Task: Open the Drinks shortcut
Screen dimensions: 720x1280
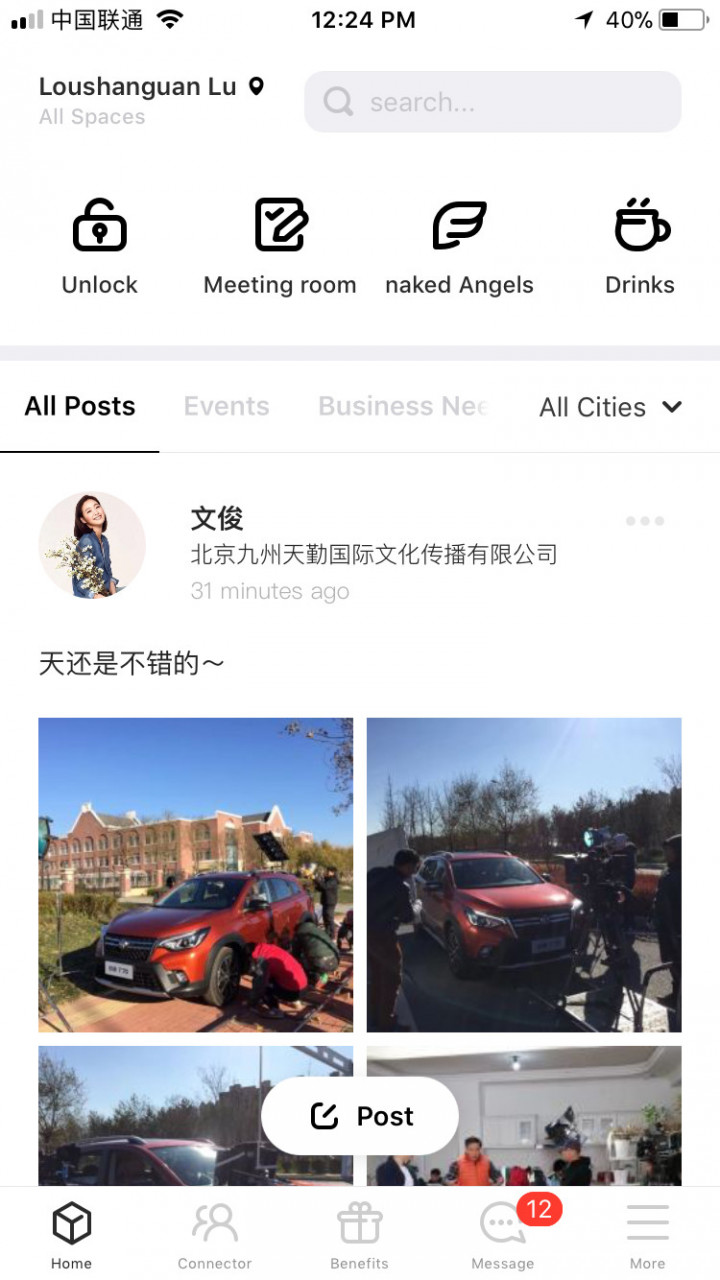Action: click(640, 246)
